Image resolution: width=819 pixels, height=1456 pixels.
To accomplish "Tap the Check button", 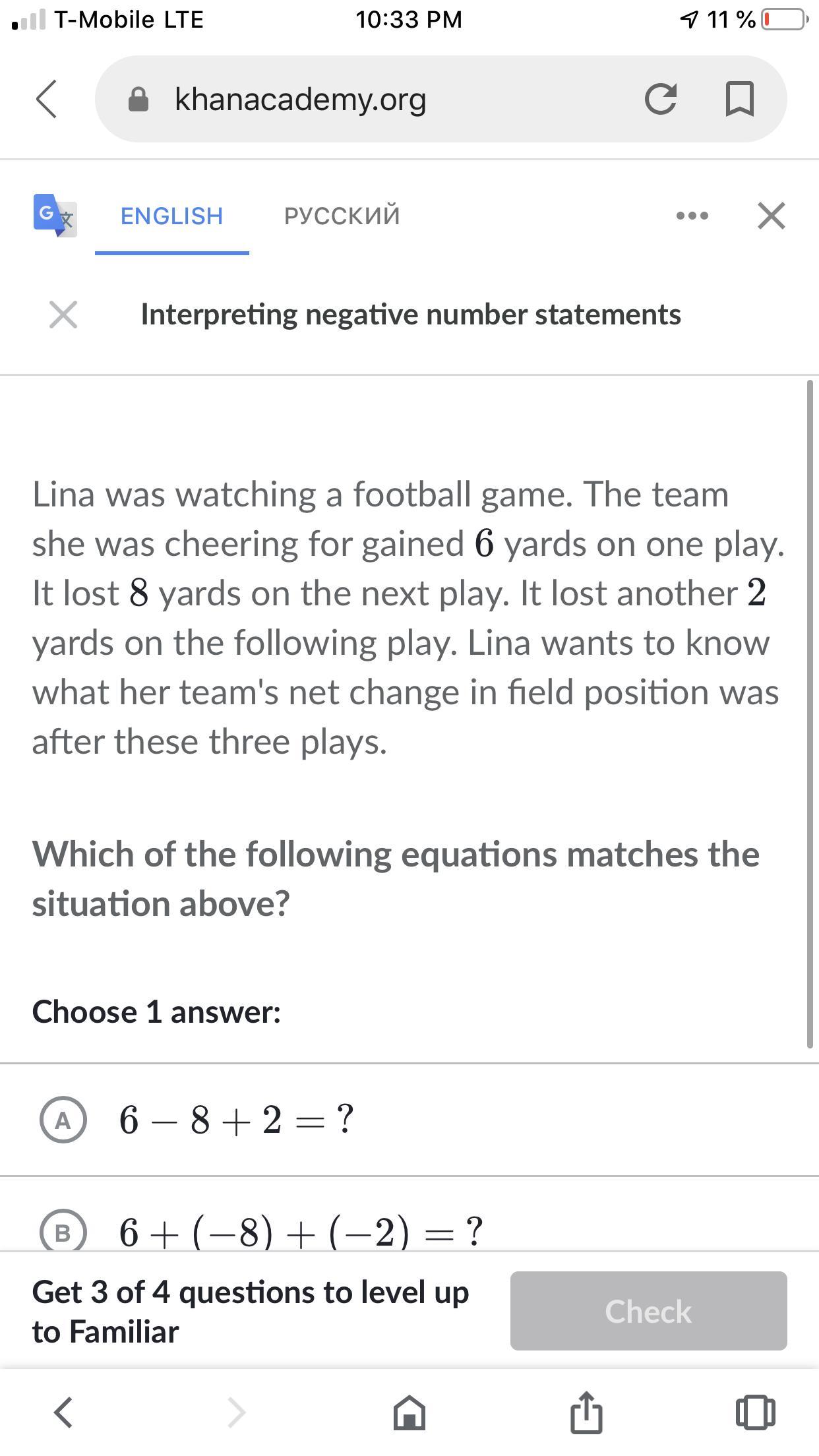I will coord(648,1311).
